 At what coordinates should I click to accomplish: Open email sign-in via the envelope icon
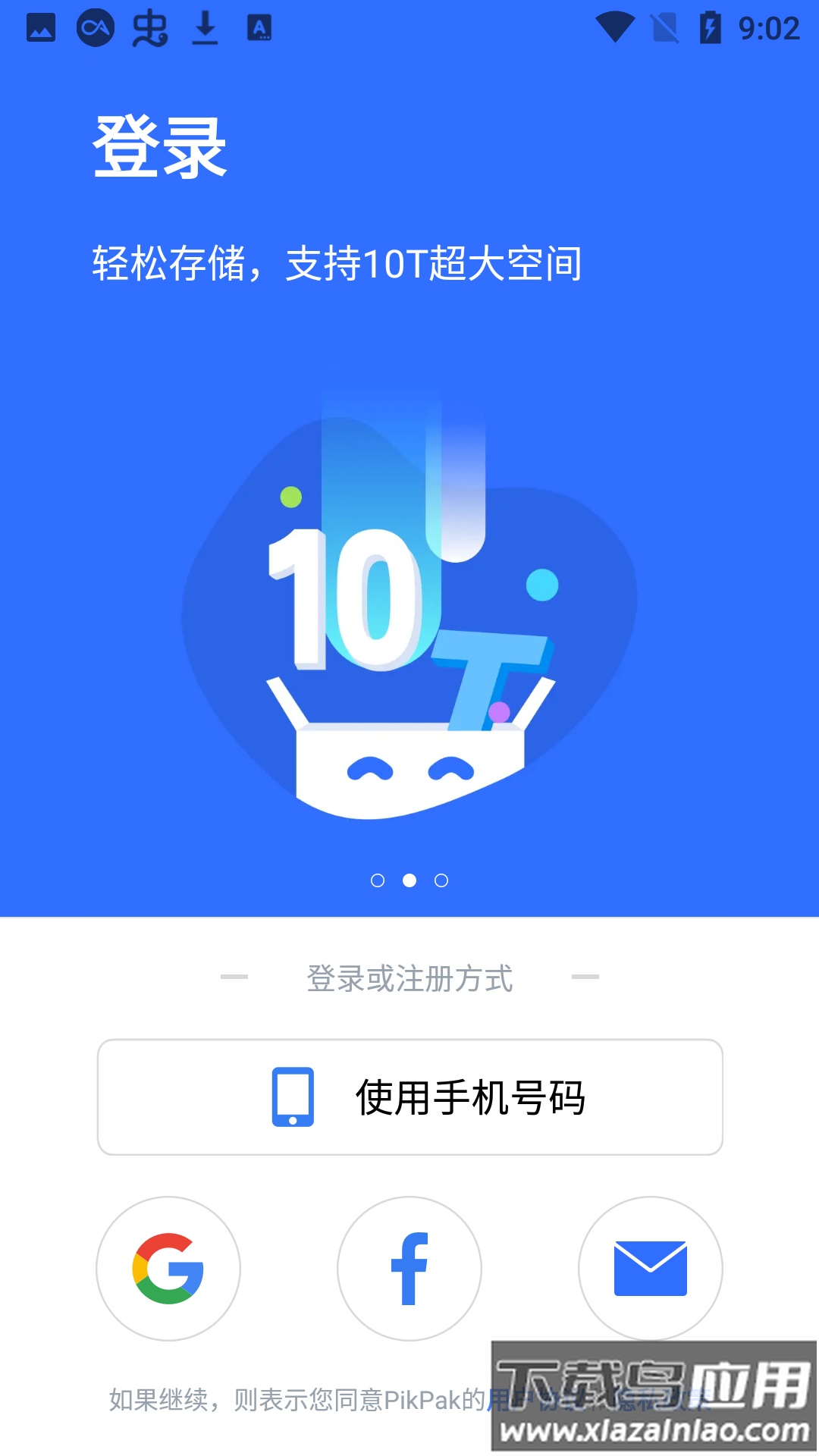tap(651, 1269)
